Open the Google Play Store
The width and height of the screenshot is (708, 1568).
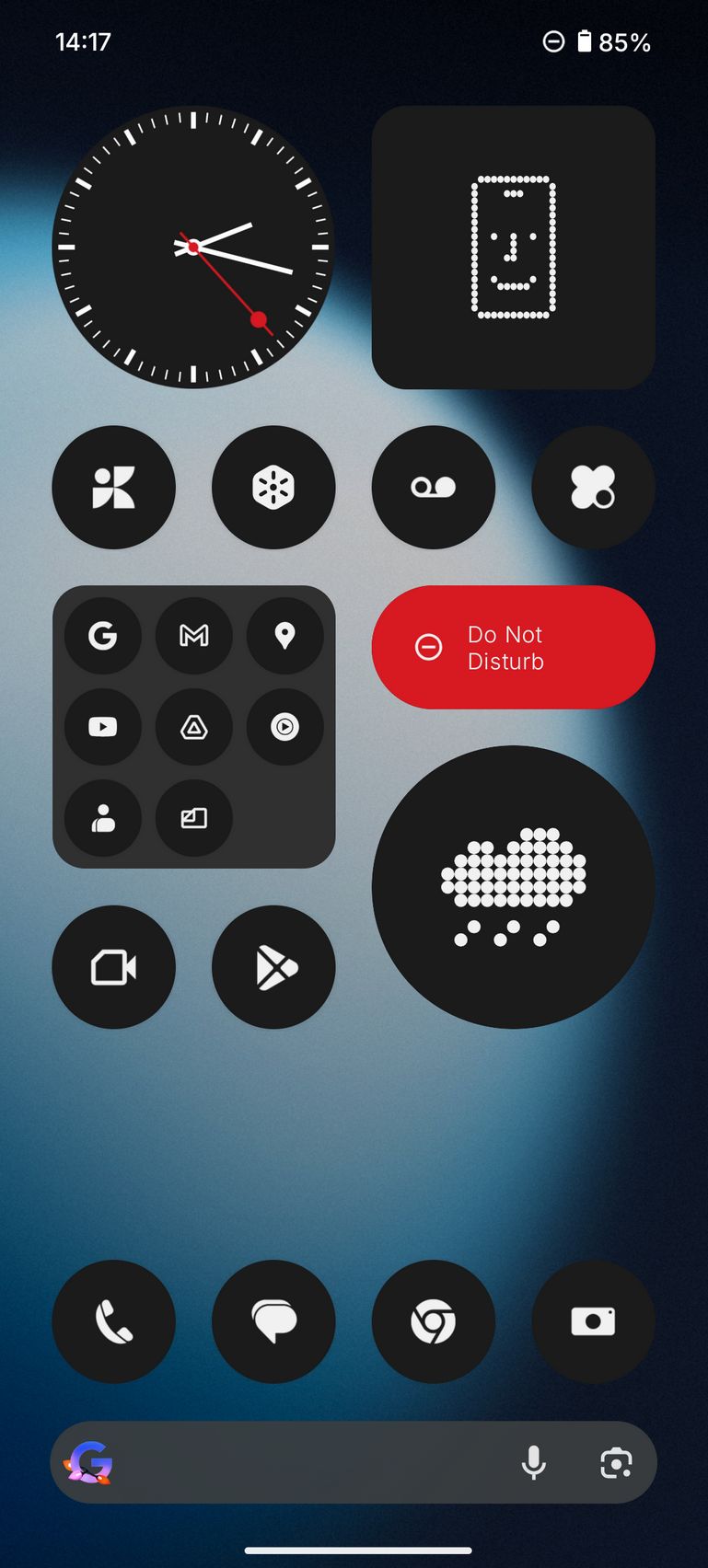point(273,967)
